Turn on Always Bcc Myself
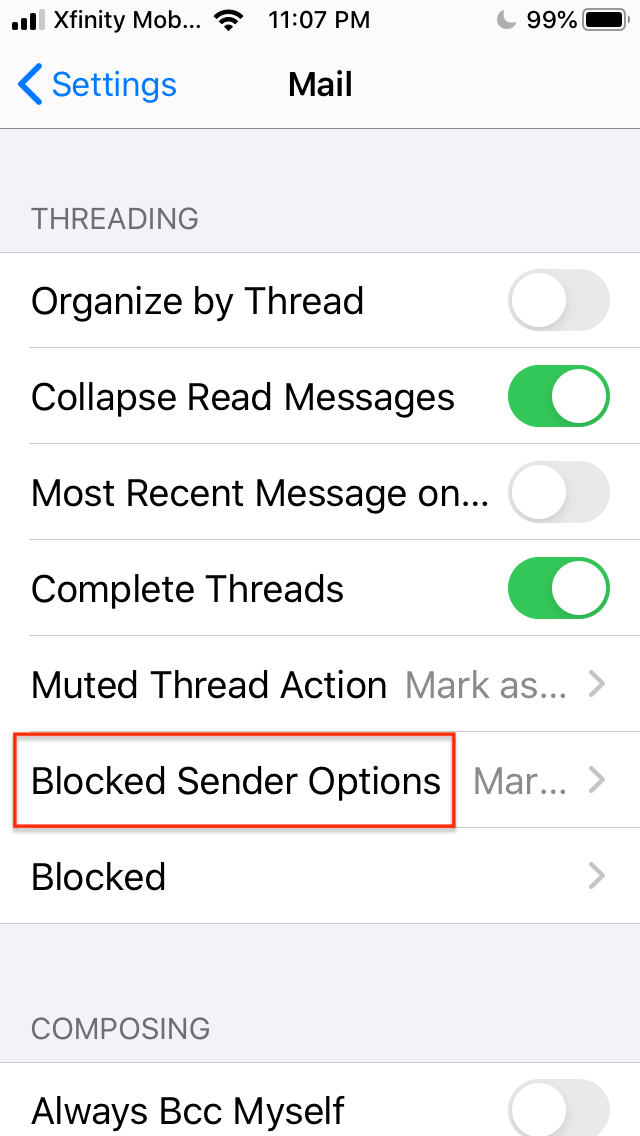The height and width of the screenshot is (1136, 640). tap(558, 1108)
